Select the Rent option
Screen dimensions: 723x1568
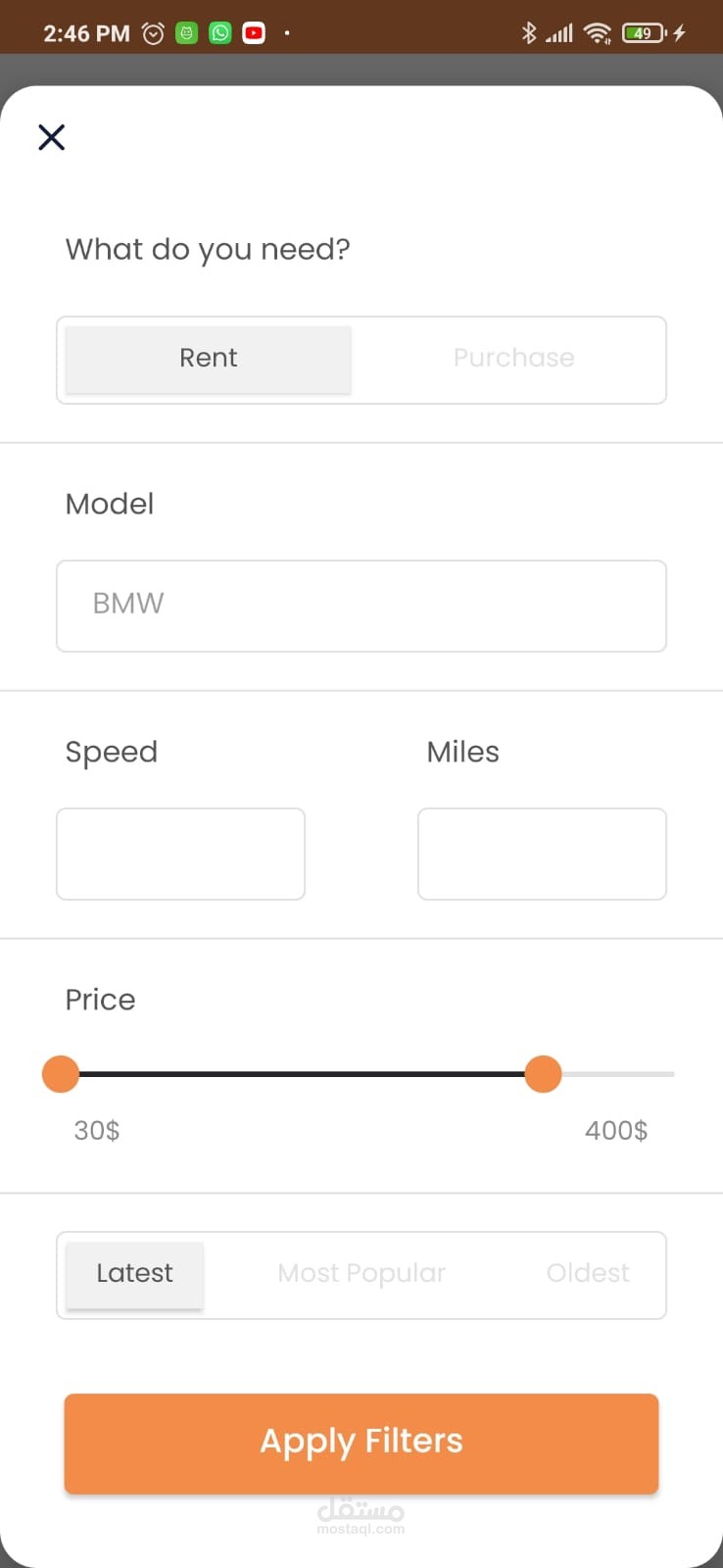pyautogui.click(x=209, y=359)
